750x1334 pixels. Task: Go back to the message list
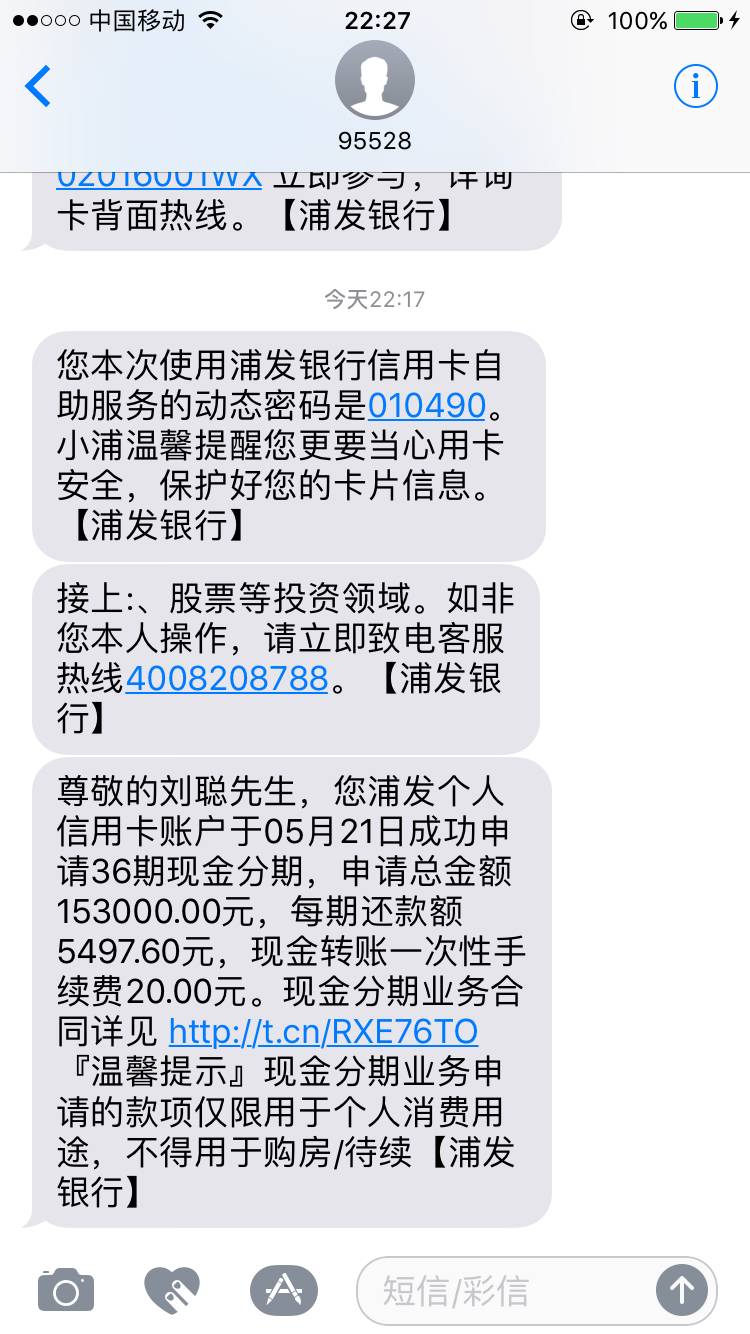pyautogui.click(x=38, y=87)
